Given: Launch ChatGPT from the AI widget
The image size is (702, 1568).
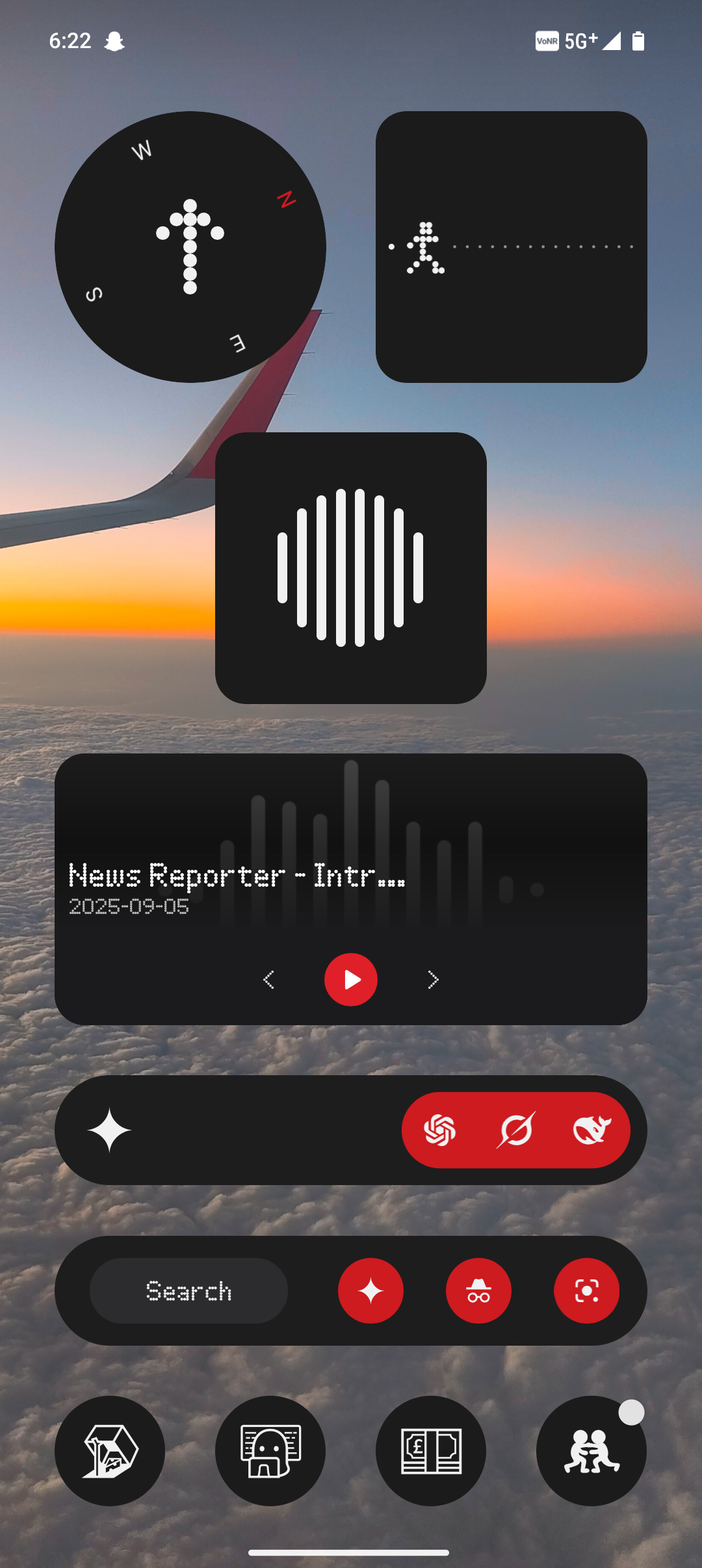Looking at the screenshot, I should click(x=440, y=1130).
